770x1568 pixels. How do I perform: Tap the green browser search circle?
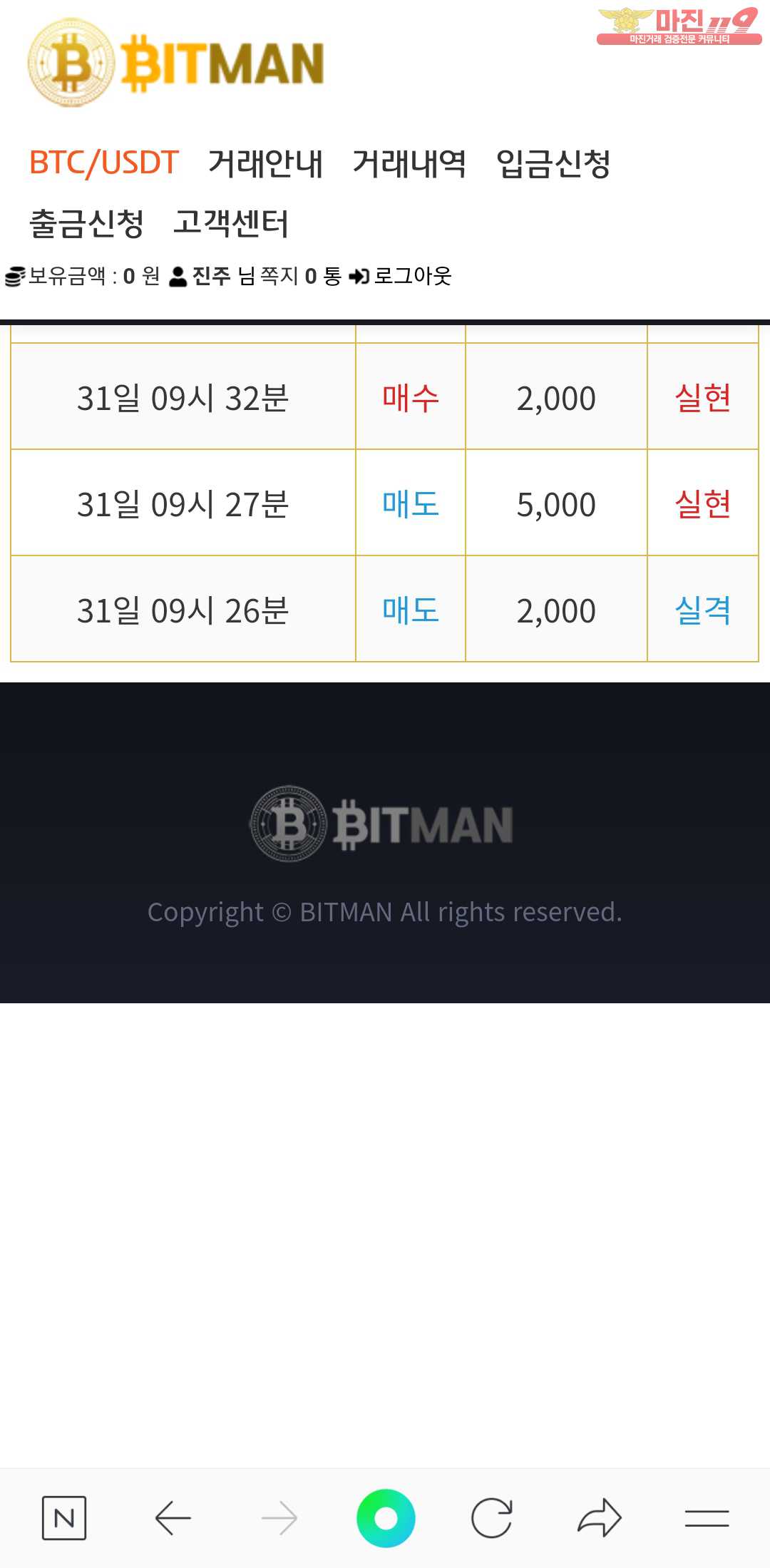pyautogui.click(x=386, y=1518)
